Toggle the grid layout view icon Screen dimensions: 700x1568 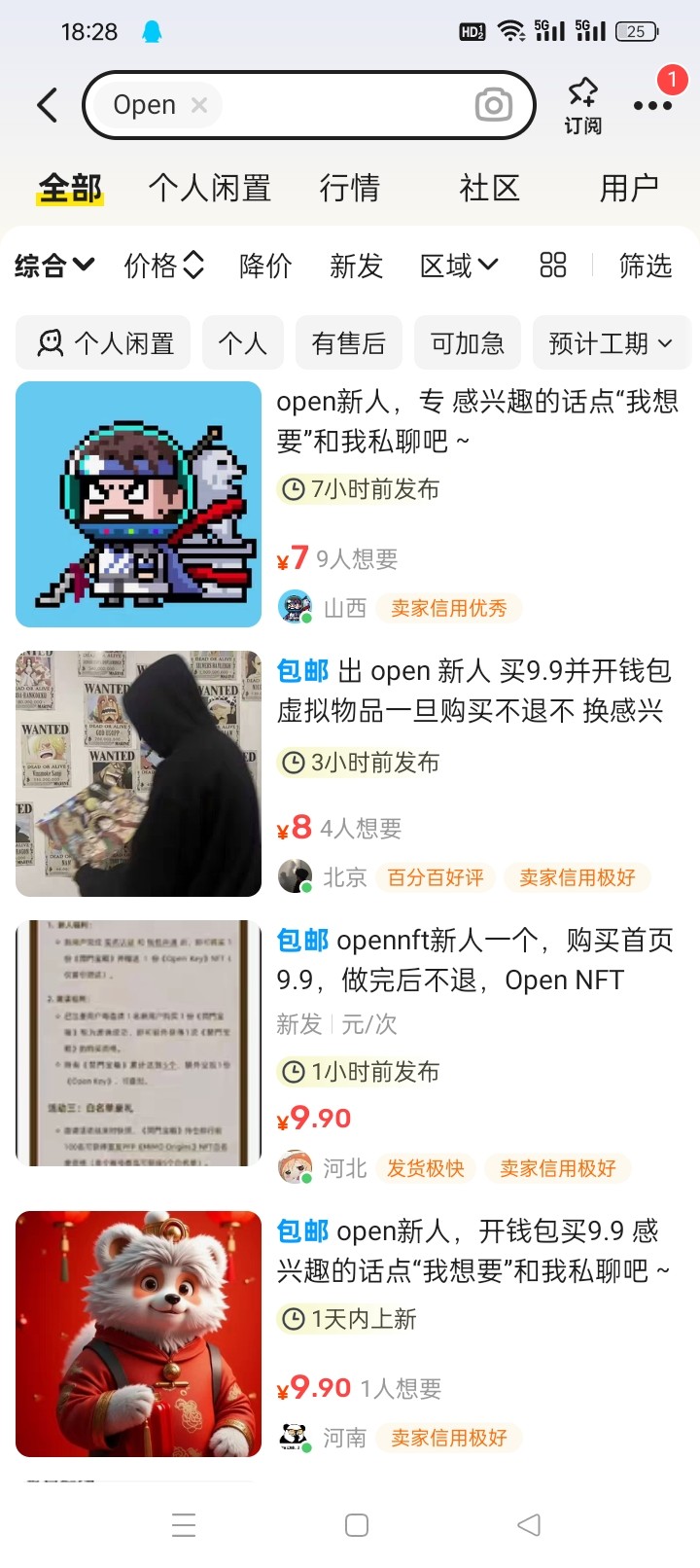[552, 265]
